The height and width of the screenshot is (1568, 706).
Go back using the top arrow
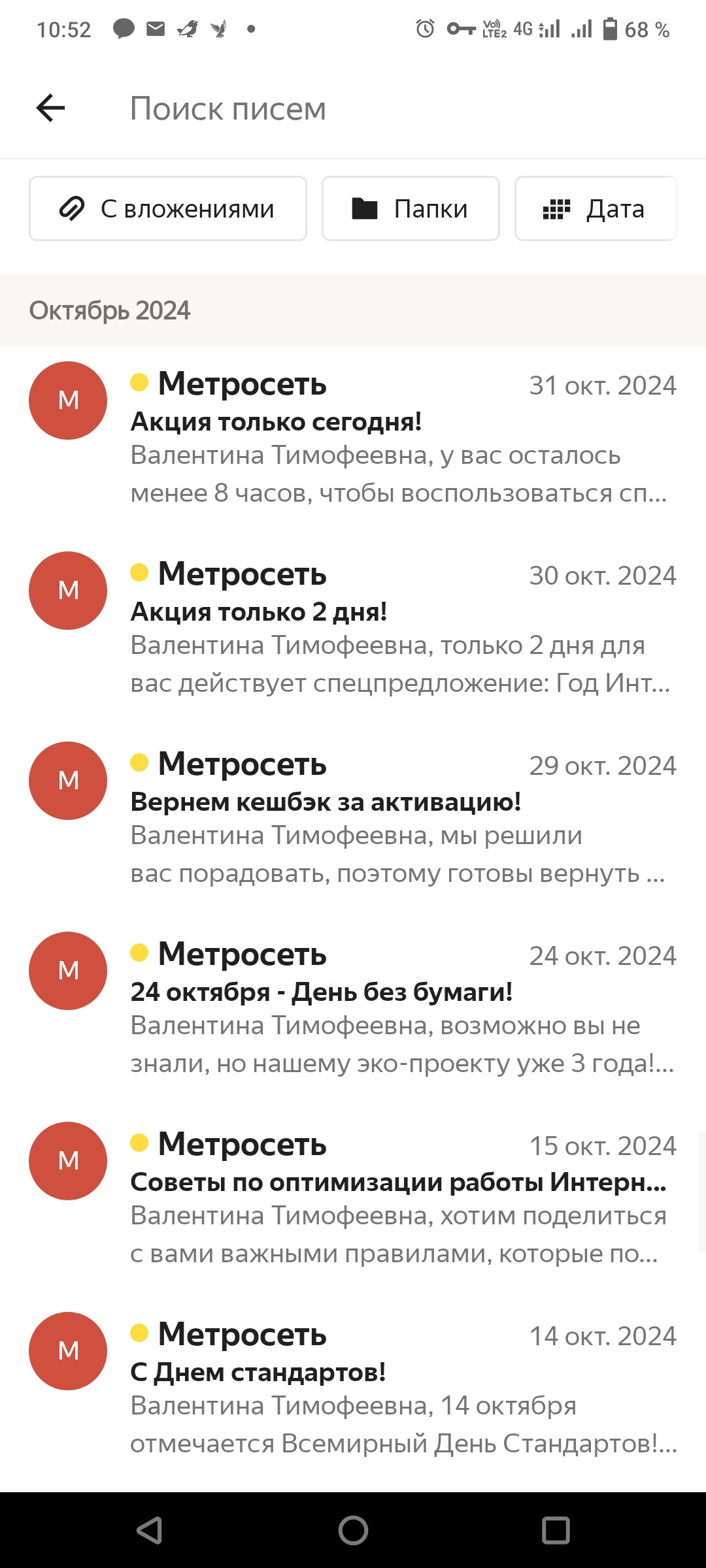pos(50,108)
